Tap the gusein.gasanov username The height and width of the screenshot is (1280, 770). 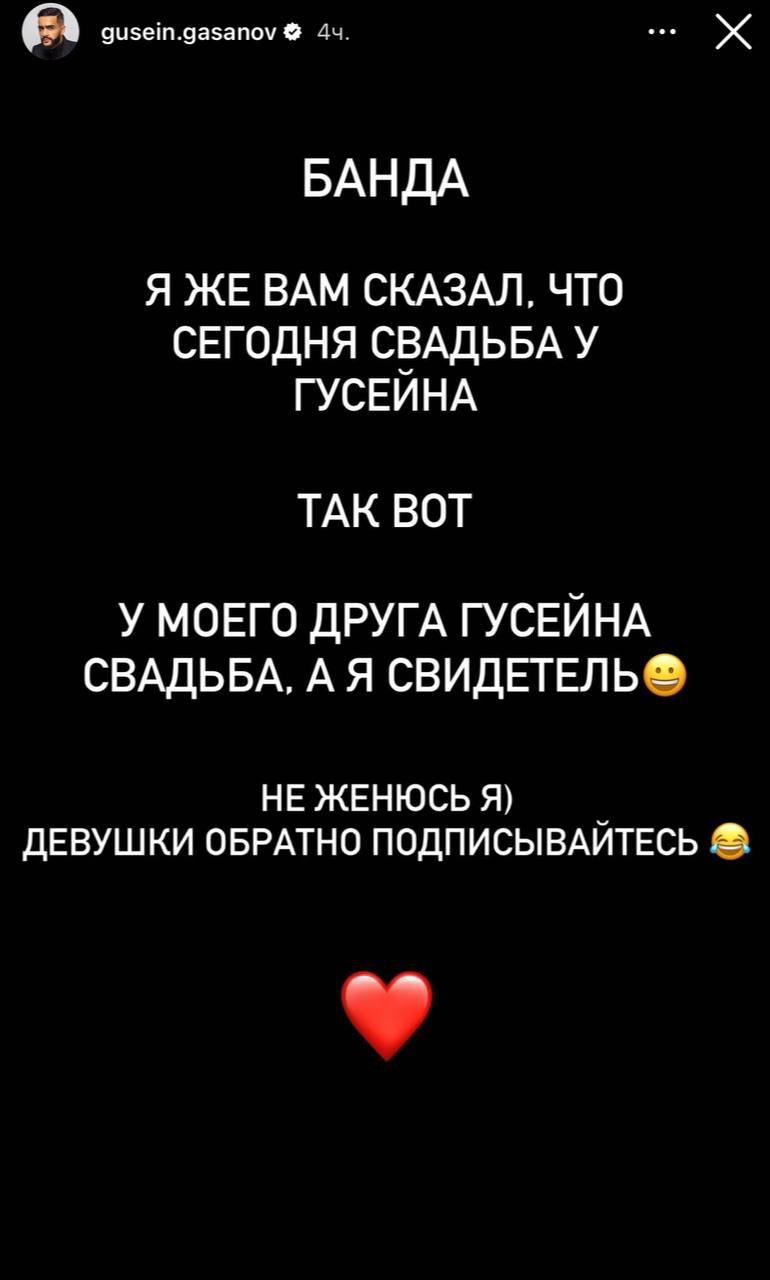pyautogui.click(x=191, y=34)
